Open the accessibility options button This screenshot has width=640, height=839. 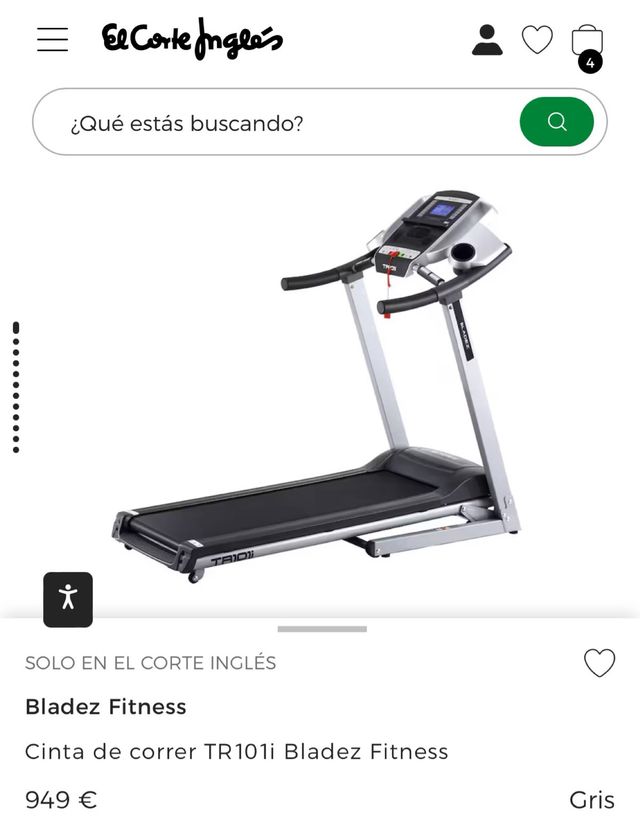68,599
